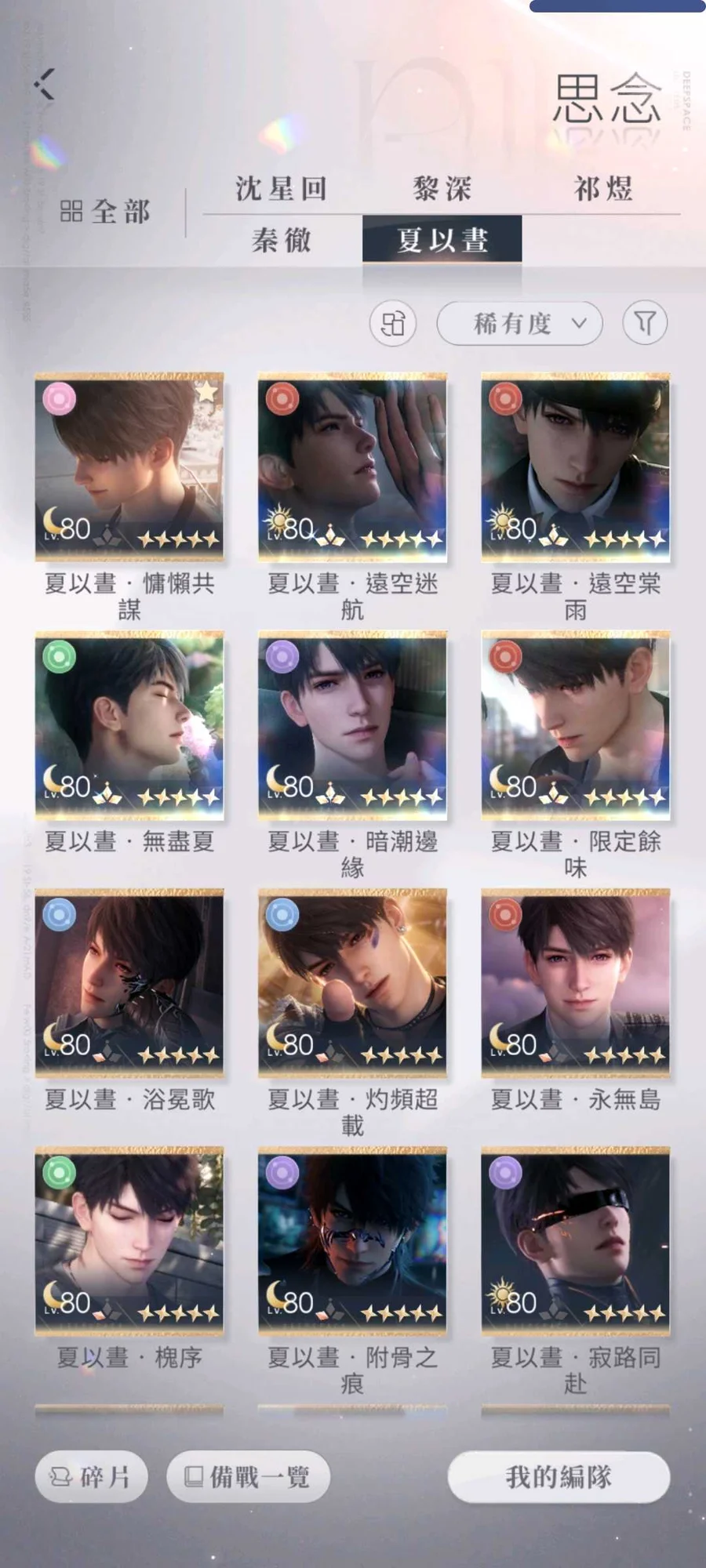Select the 無盡夏 memory card
The image size is (706, 1568).
tap(129, 726)
